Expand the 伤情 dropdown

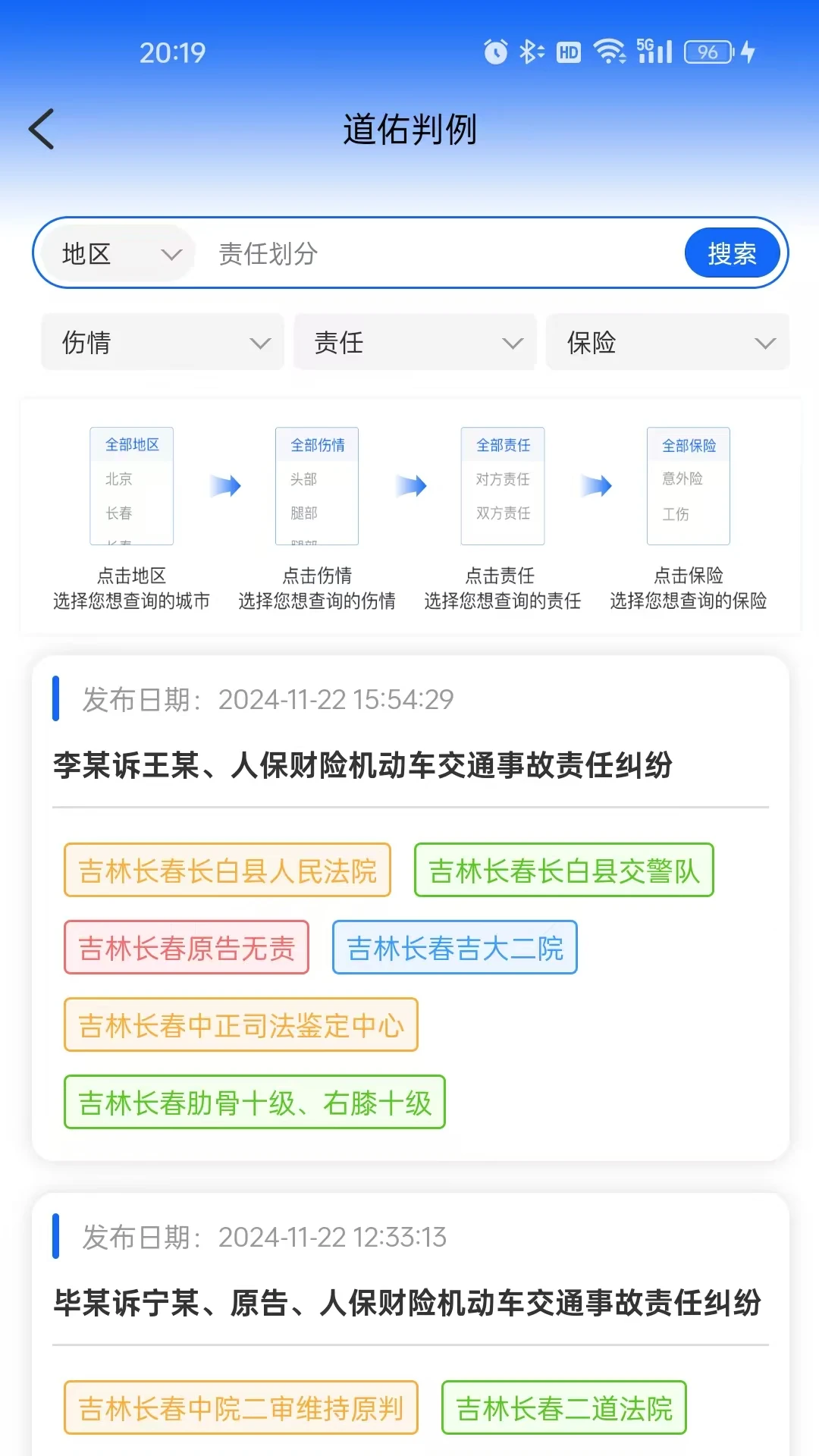pyautogui.click(x=162, y=342)
